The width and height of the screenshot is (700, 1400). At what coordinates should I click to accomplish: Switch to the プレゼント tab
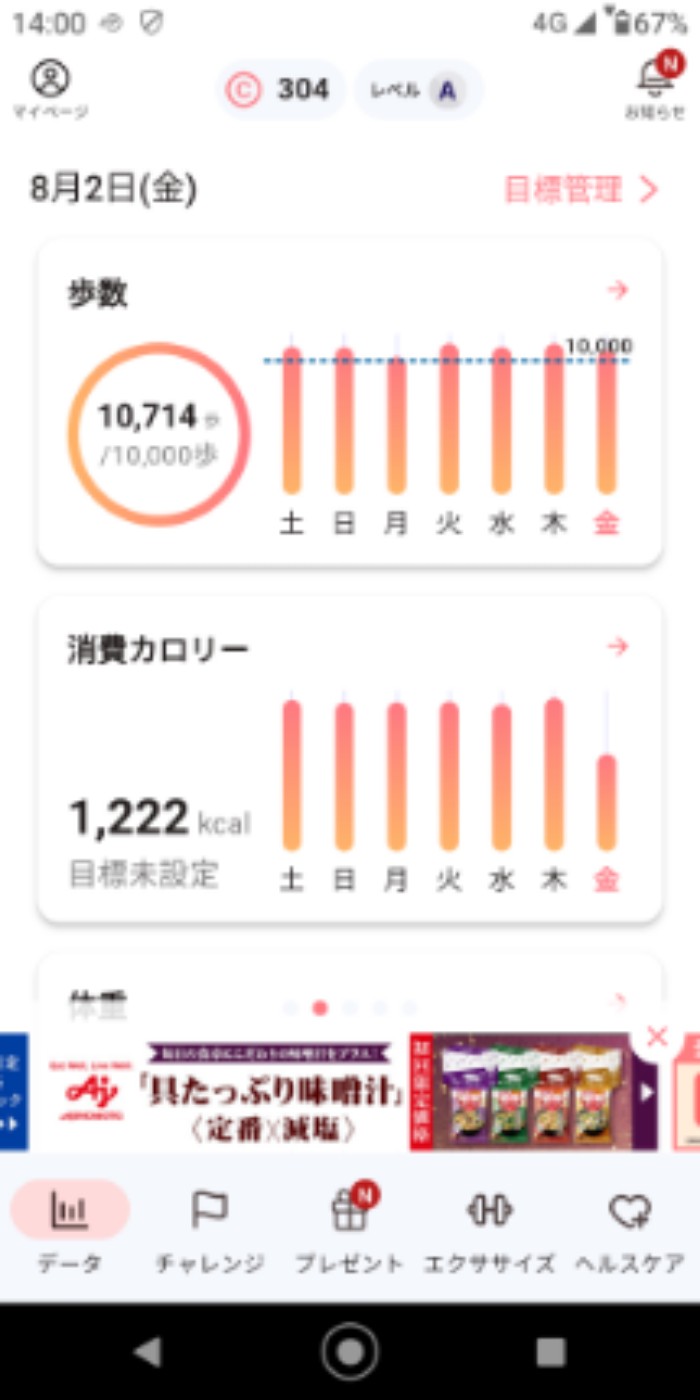(x=350, y=1228)
